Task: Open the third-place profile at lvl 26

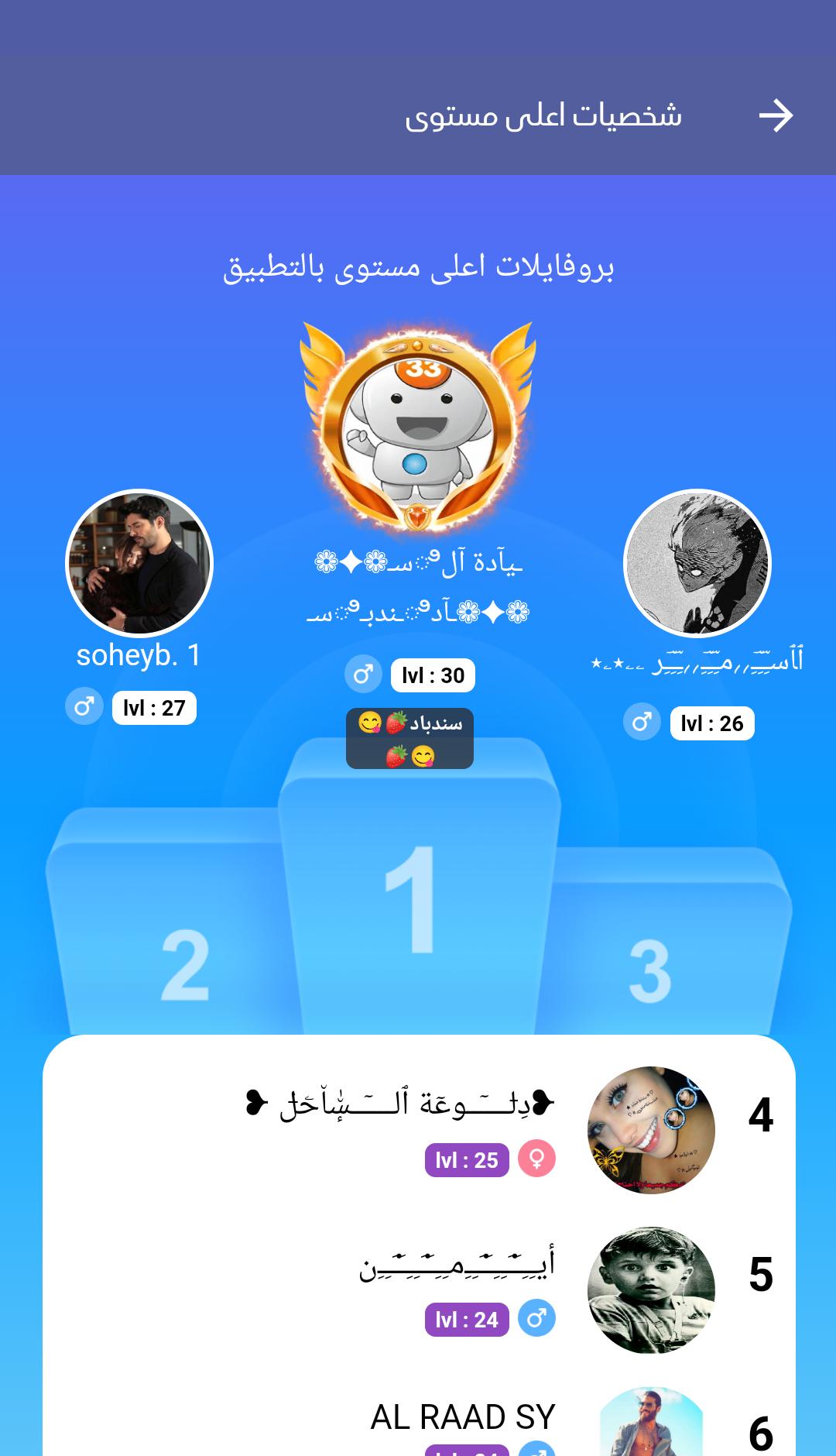Action: click(697, 563)
